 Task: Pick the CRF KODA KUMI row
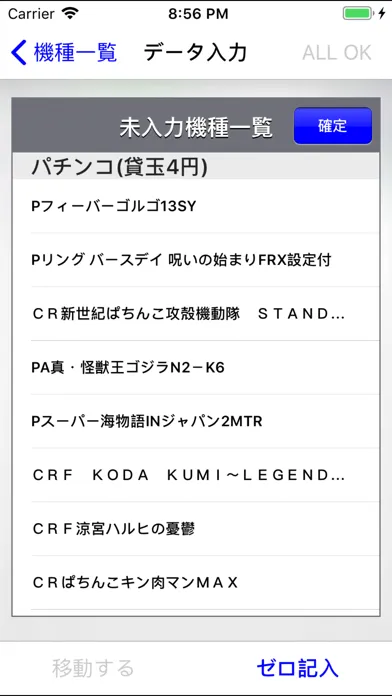196,475
